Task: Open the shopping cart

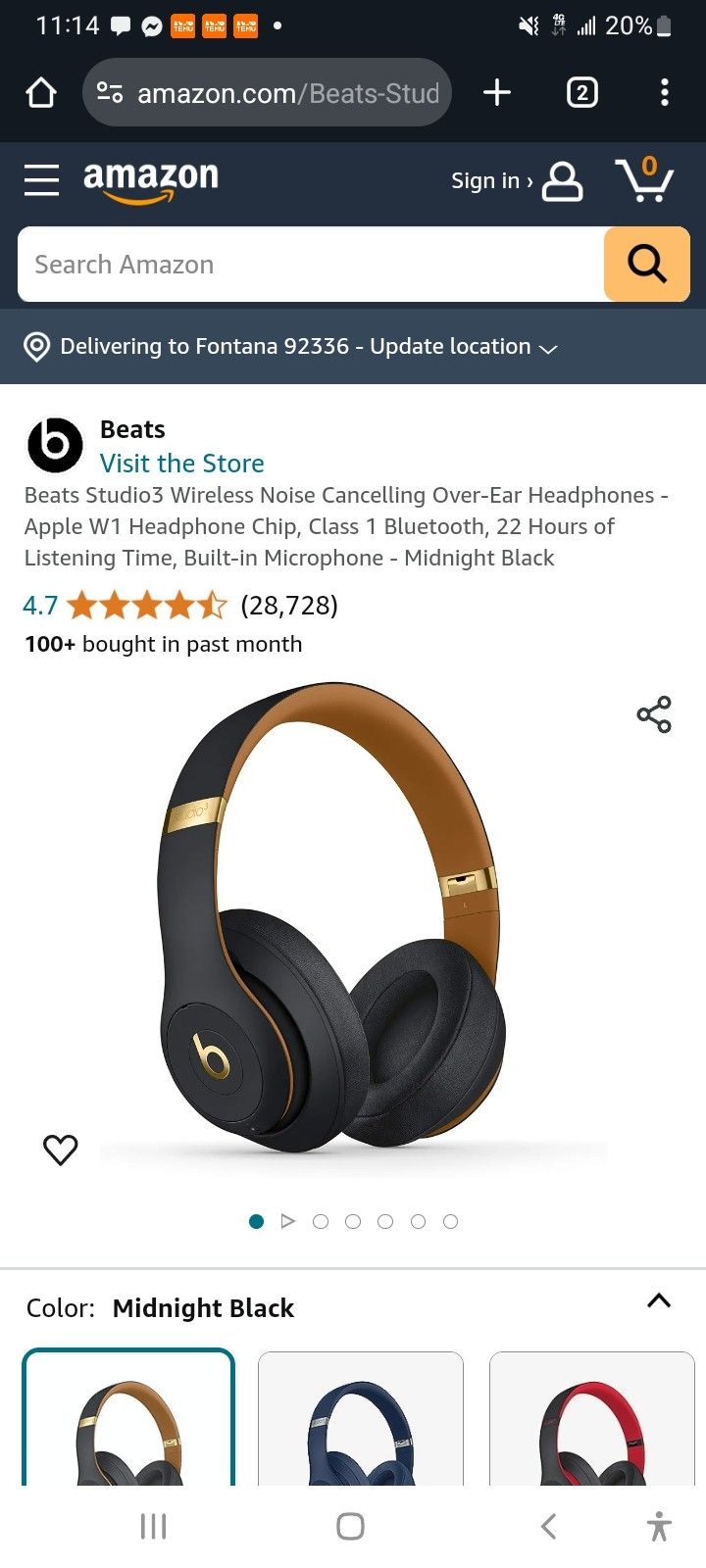Action: [x=644, y=179]
